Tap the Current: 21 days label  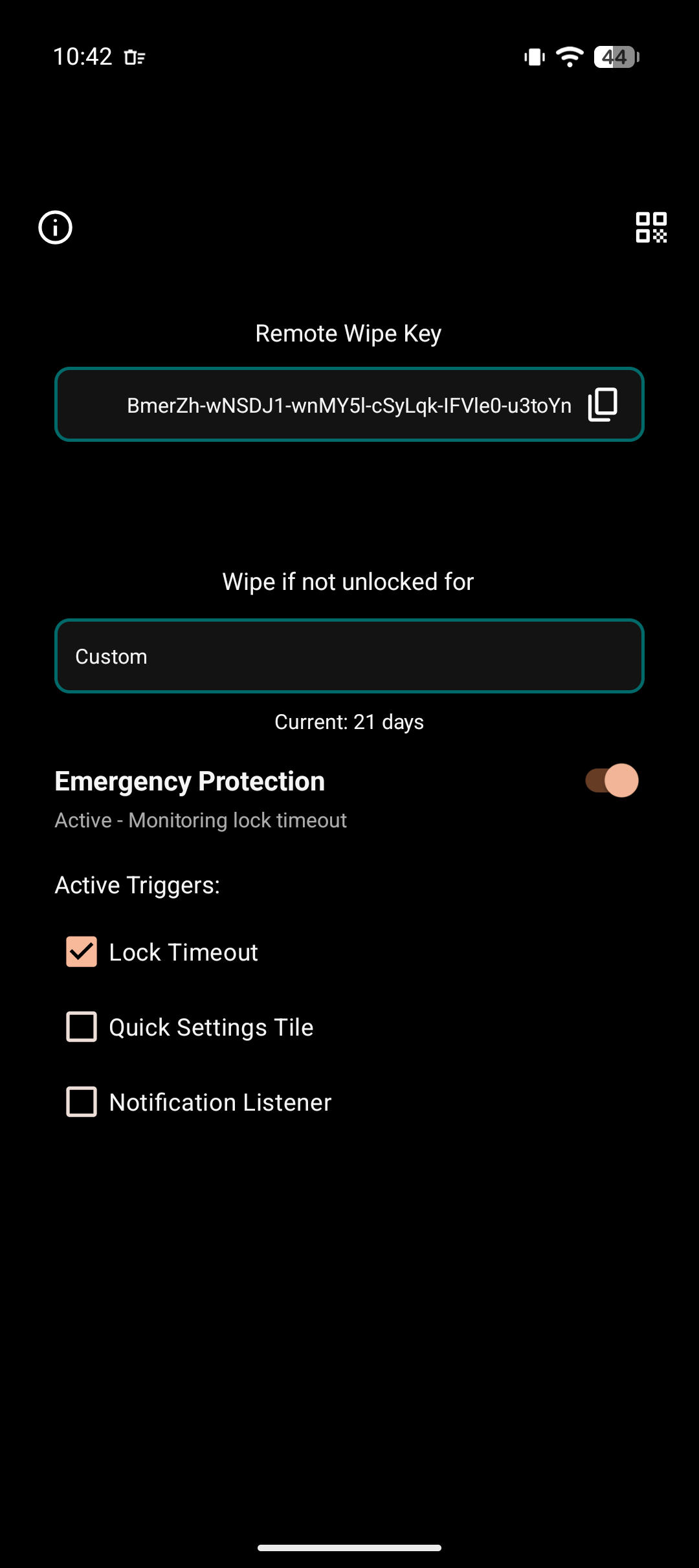tap(349, 721)
